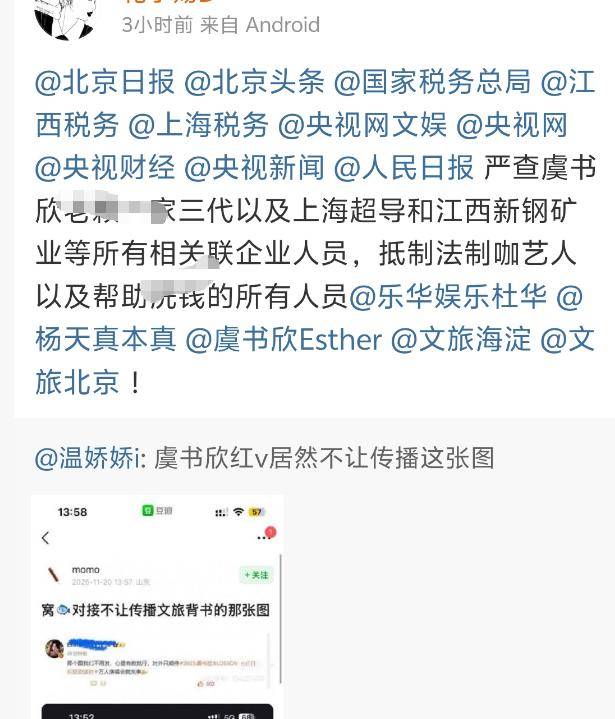Image resolution: width=615 pixels, height=719 pixels.
Task: Visit the @虞书欣Esther profile
Action: tap(284, 340)
